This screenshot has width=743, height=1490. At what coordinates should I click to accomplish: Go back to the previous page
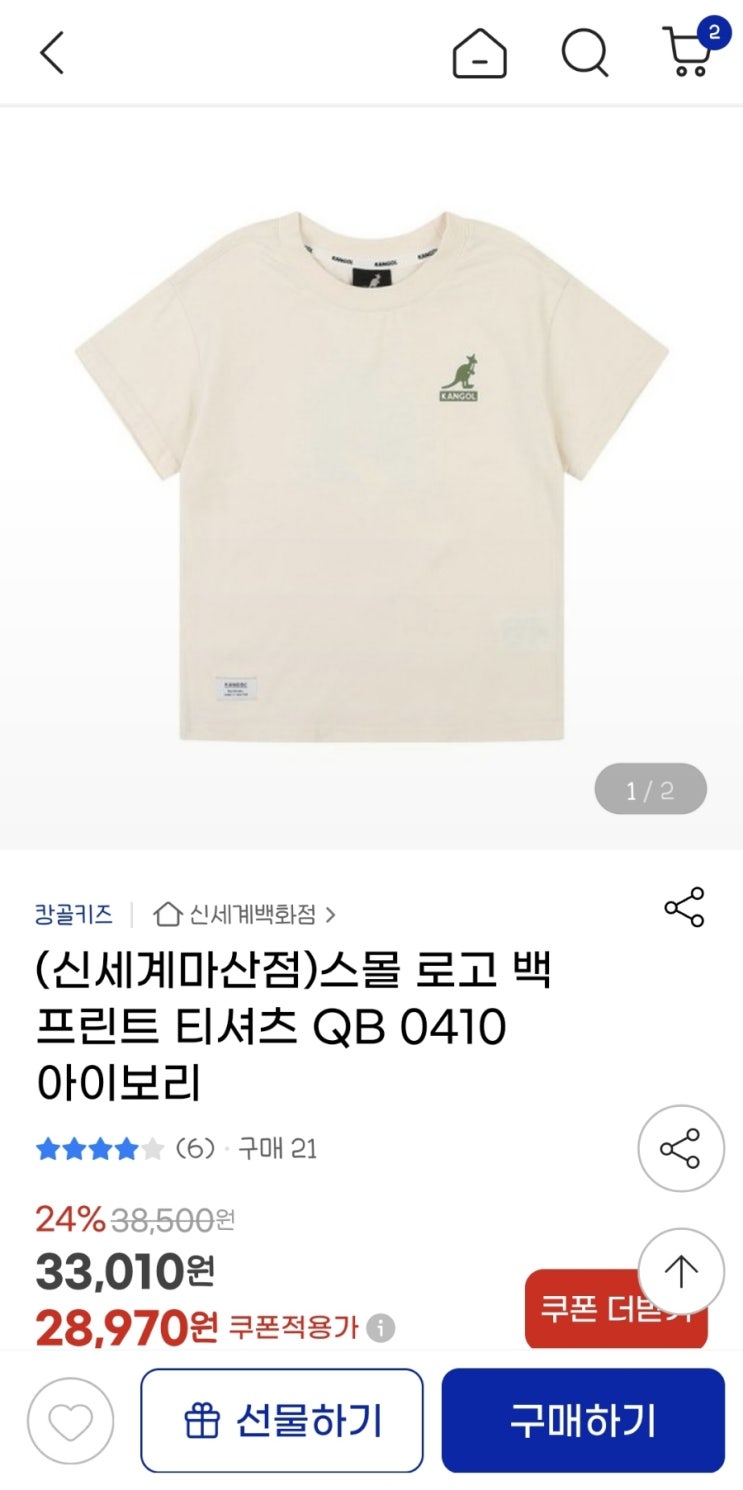(x=52, y=52)
